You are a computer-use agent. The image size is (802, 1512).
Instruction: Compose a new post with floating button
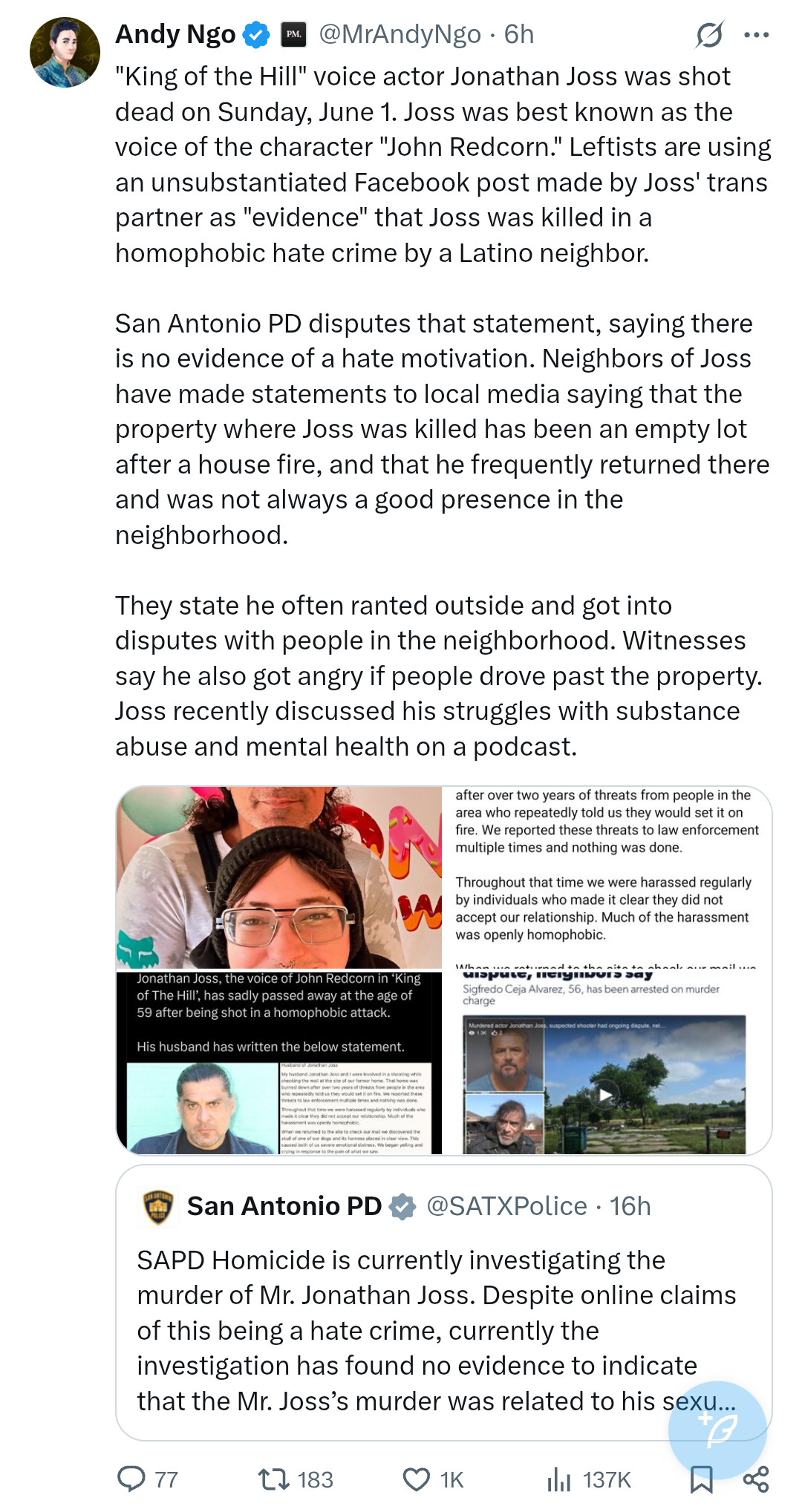(717, 1430)
